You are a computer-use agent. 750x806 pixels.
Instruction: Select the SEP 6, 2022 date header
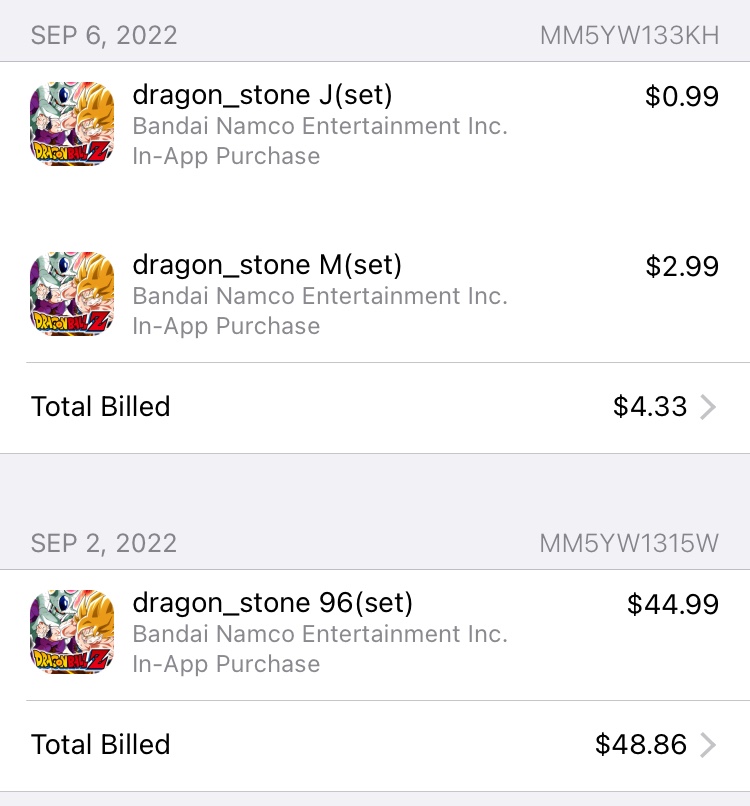pyautogui.click(x=102, y=34)
